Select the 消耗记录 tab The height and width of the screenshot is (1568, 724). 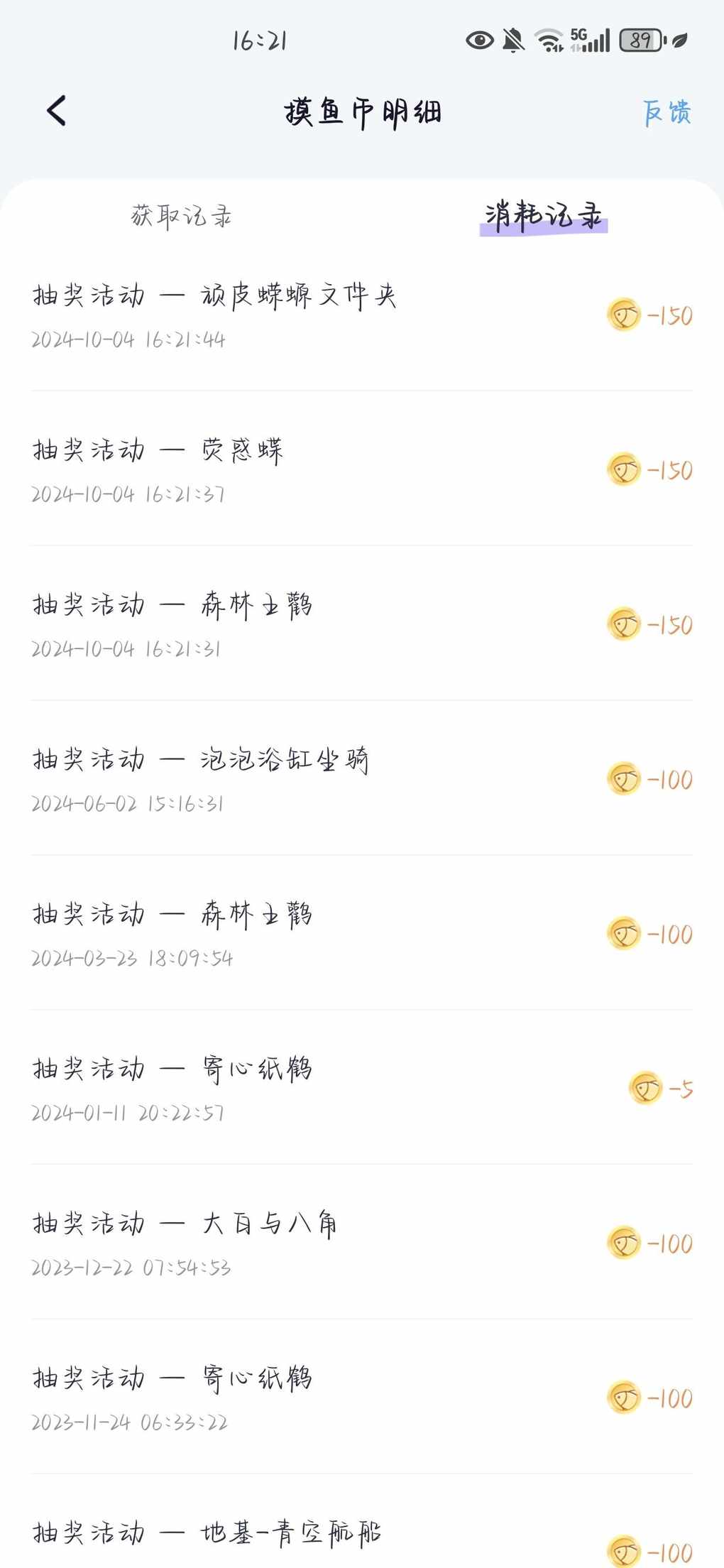pos(544,216)
